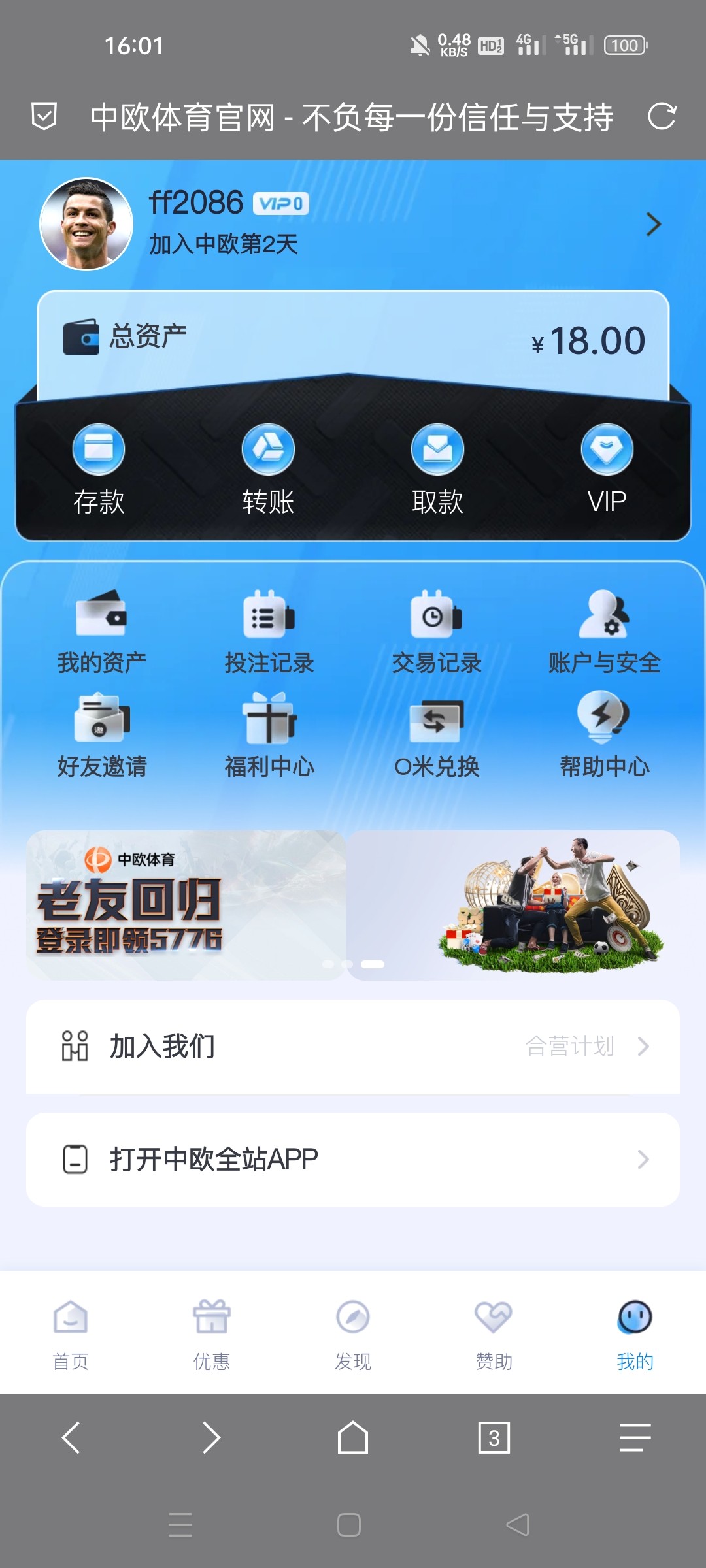Image resolution: width=706 pixels, height=1568 pixels.
Task: Open the 加入我们 合营计划 row
Action: (x=353, y=1046)
